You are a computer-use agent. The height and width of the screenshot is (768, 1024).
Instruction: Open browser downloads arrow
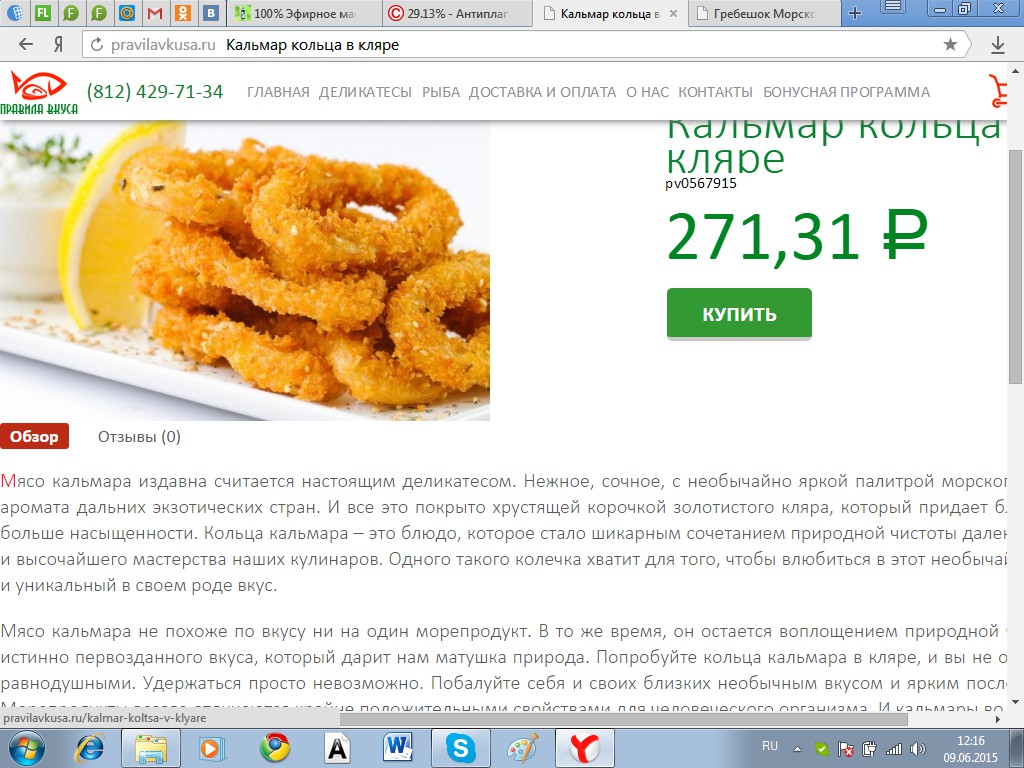997,45
